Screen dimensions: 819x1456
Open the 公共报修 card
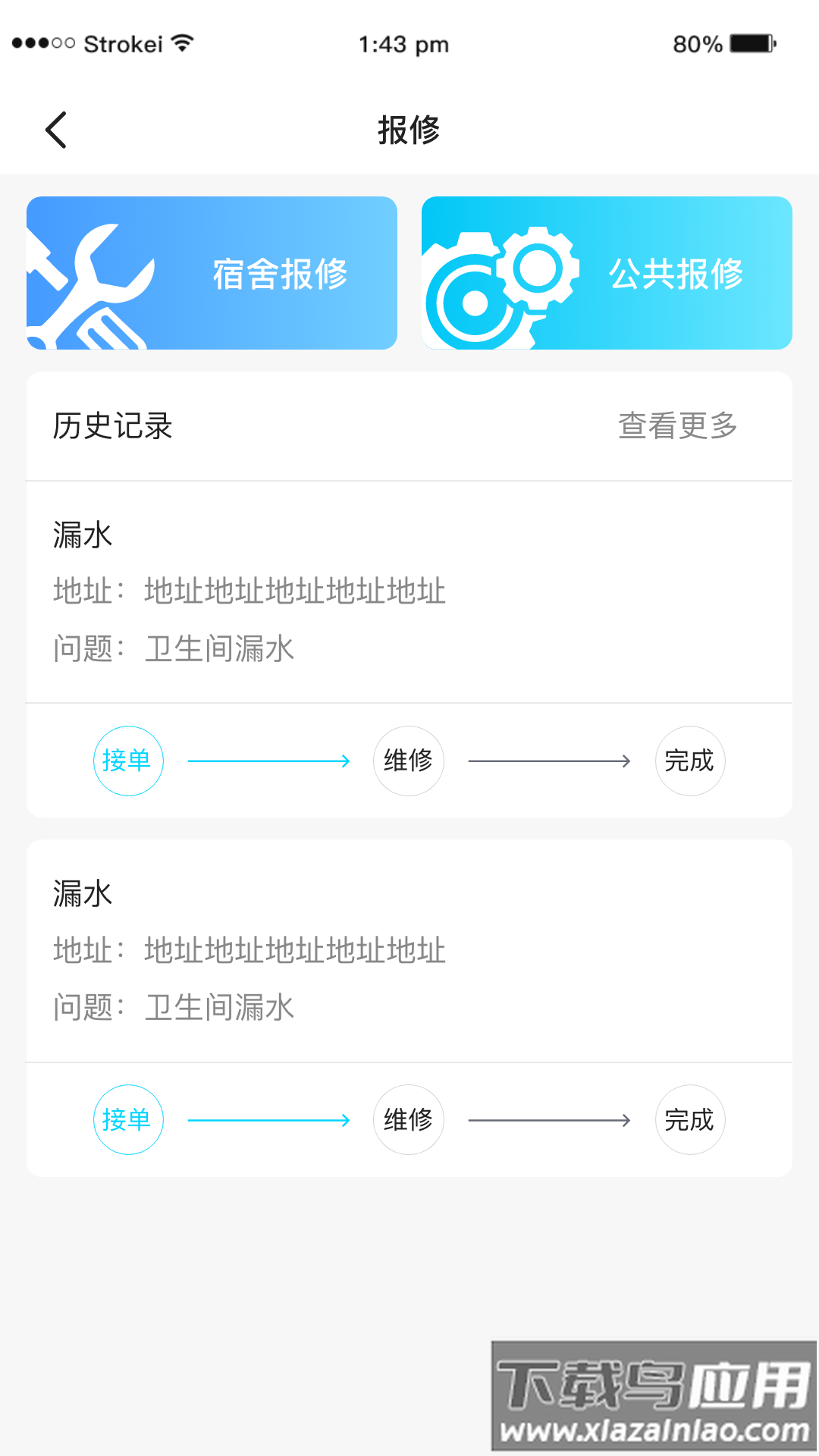click(605, 274)
